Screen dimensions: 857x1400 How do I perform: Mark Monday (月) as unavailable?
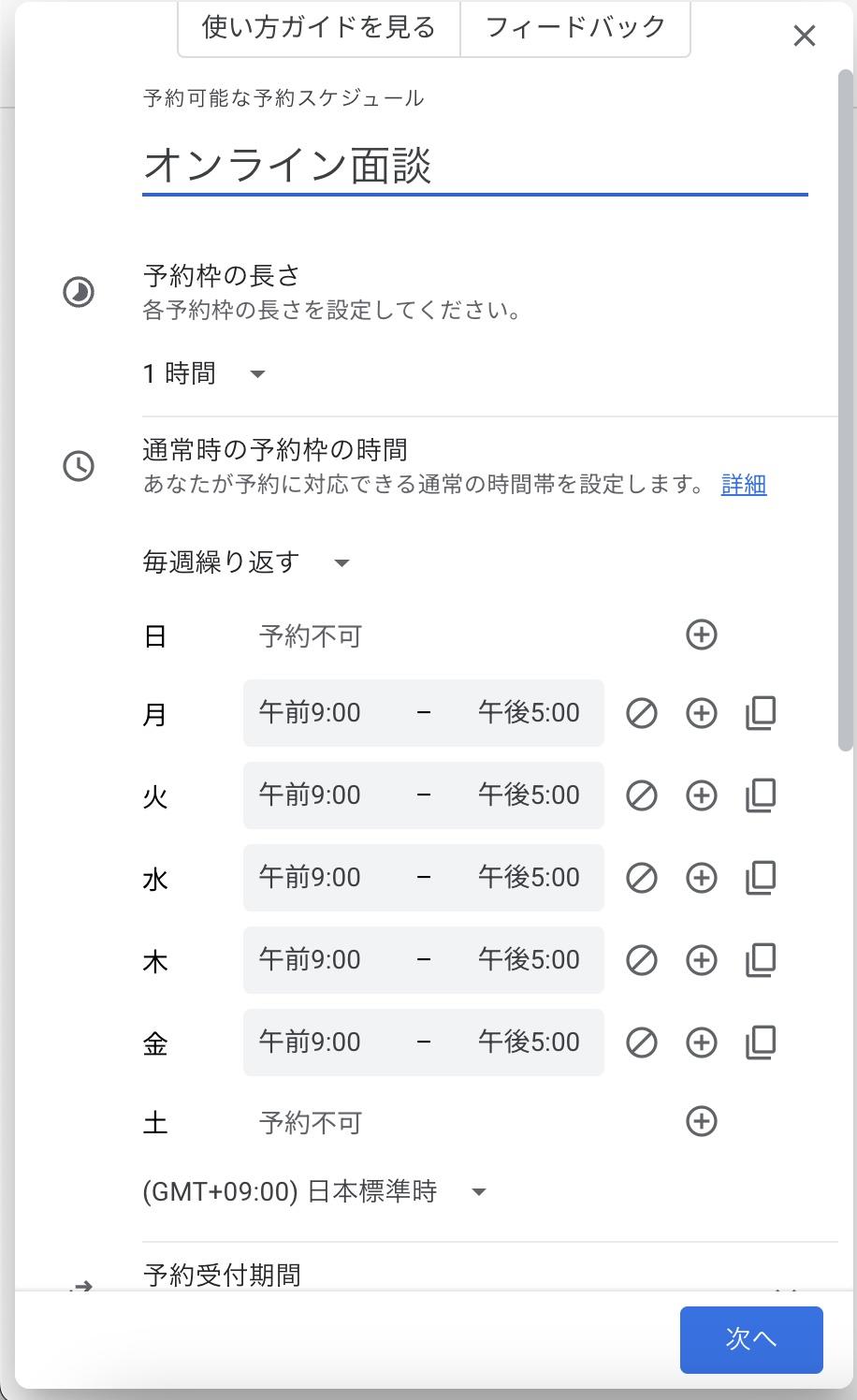coord(641,713)
